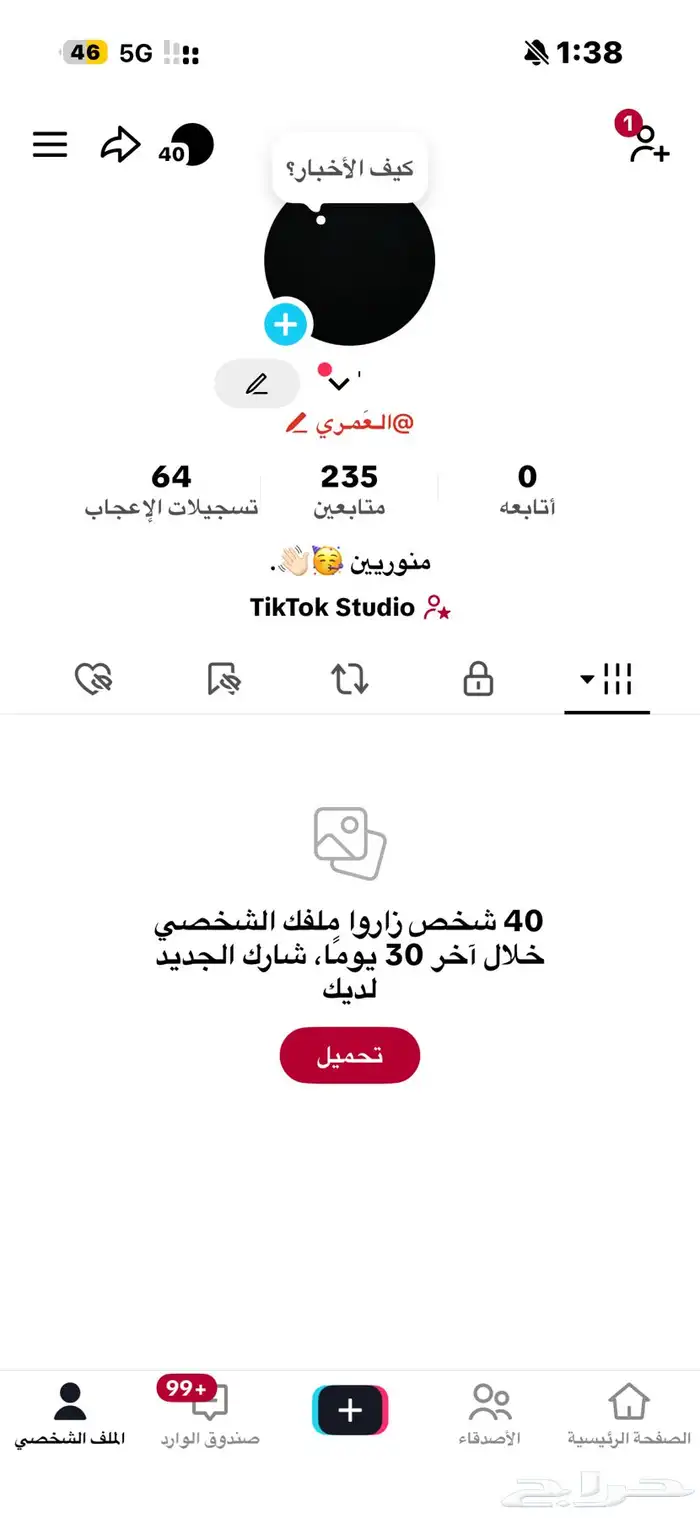This screenshot has height=1518, width=700.
Task: Open the hamburger menu
Action: coord(50,145)
